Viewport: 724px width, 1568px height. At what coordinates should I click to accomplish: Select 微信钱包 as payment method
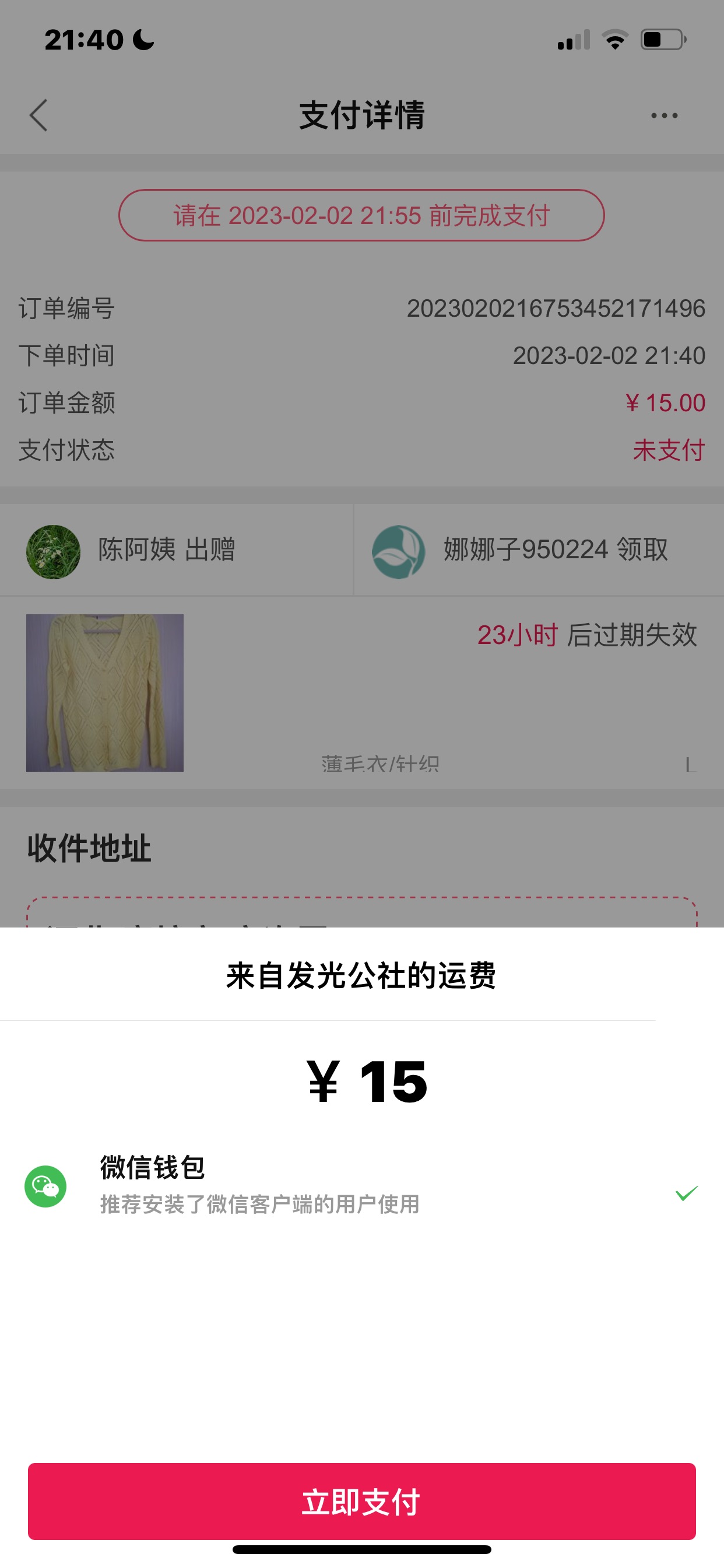click(361, 1185)
